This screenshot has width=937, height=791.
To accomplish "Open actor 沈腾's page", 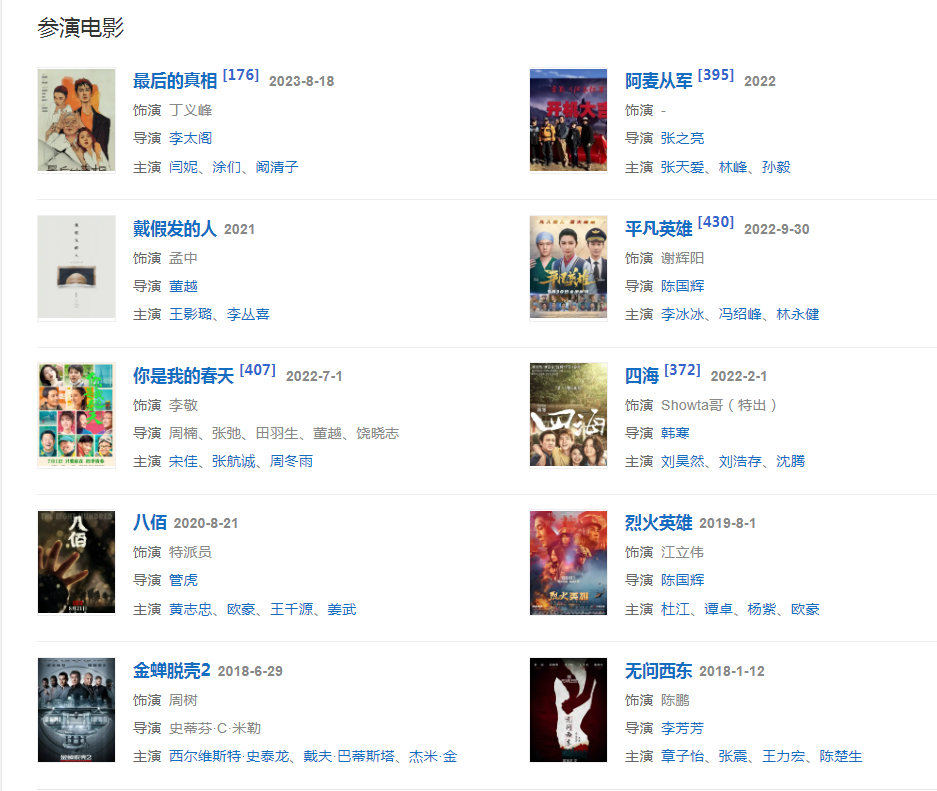I will 790,461.
